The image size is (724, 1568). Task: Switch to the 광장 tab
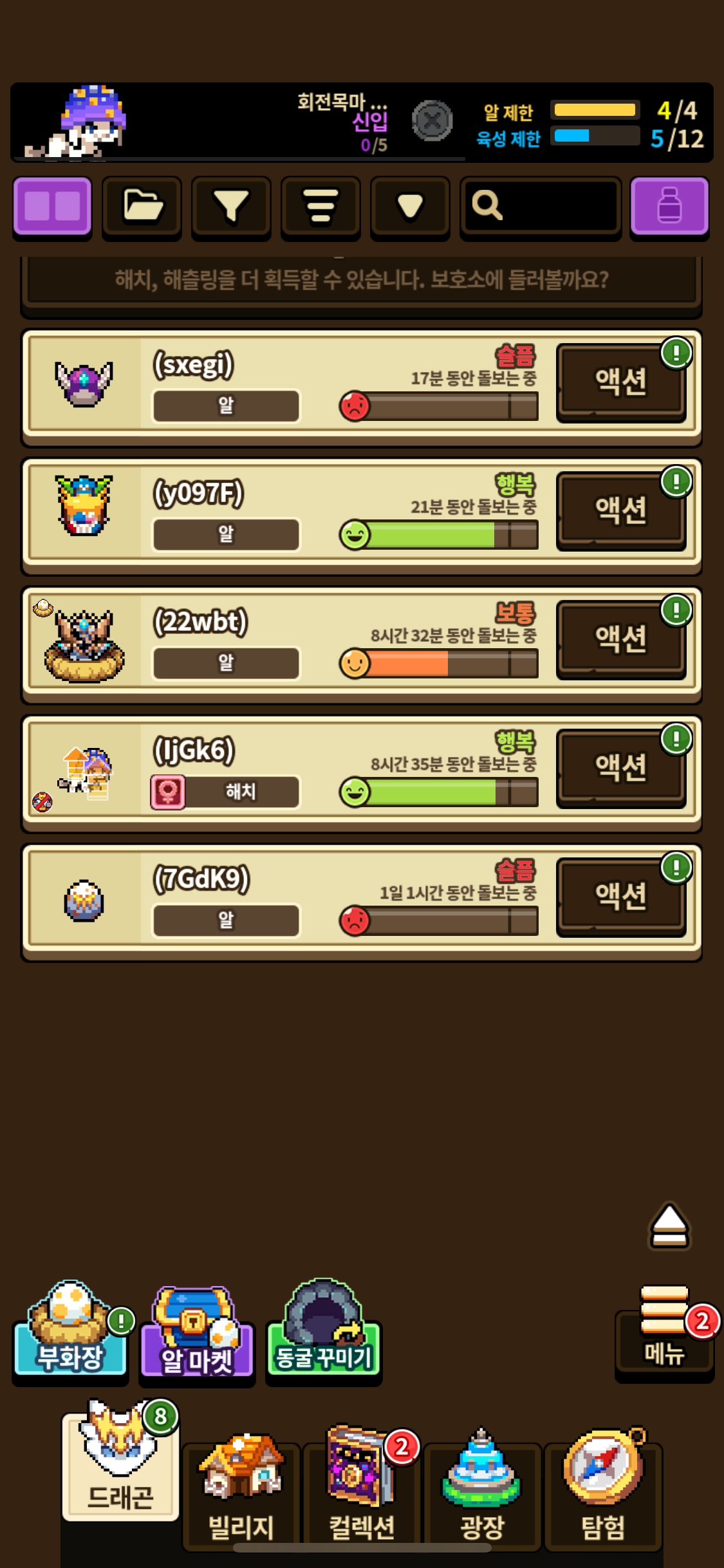[x=482, y=1493]
